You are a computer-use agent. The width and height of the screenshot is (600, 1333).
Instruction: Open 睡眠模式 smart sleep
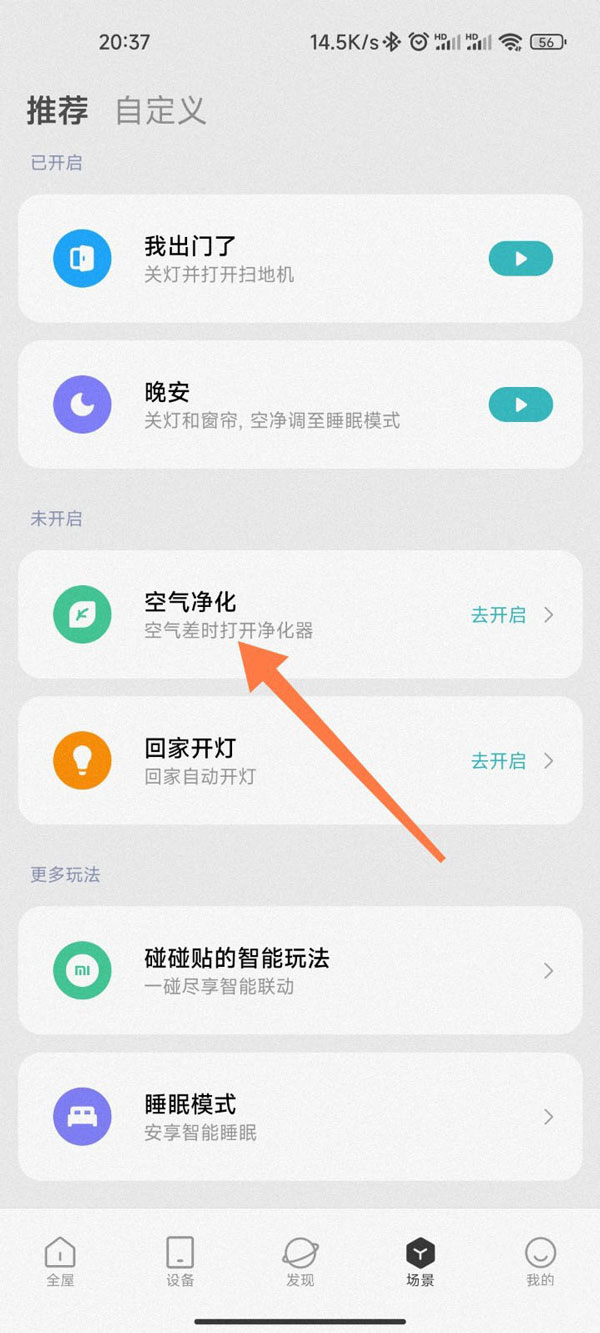300,1117
